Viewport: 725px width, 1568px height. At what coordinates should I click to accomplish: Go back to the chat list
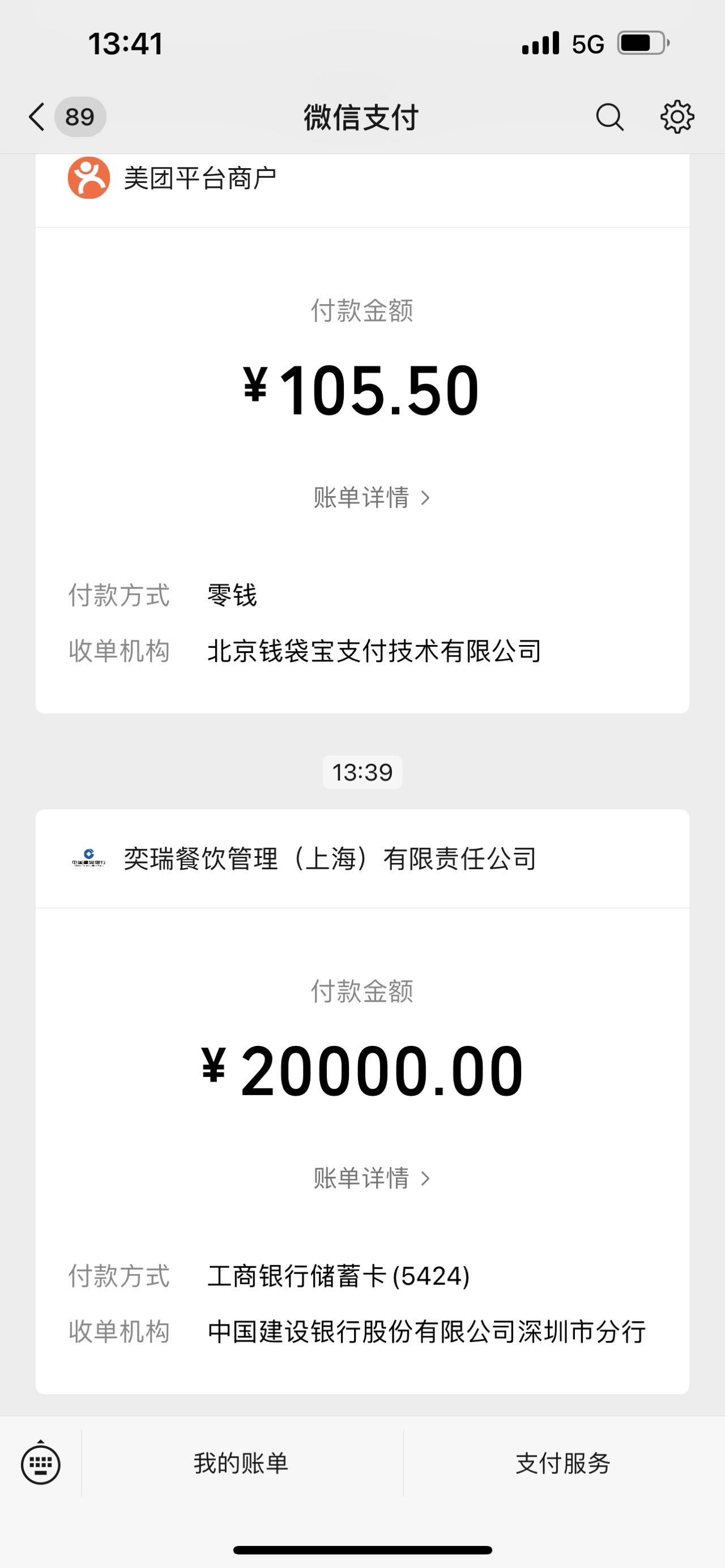coord(66,117)
